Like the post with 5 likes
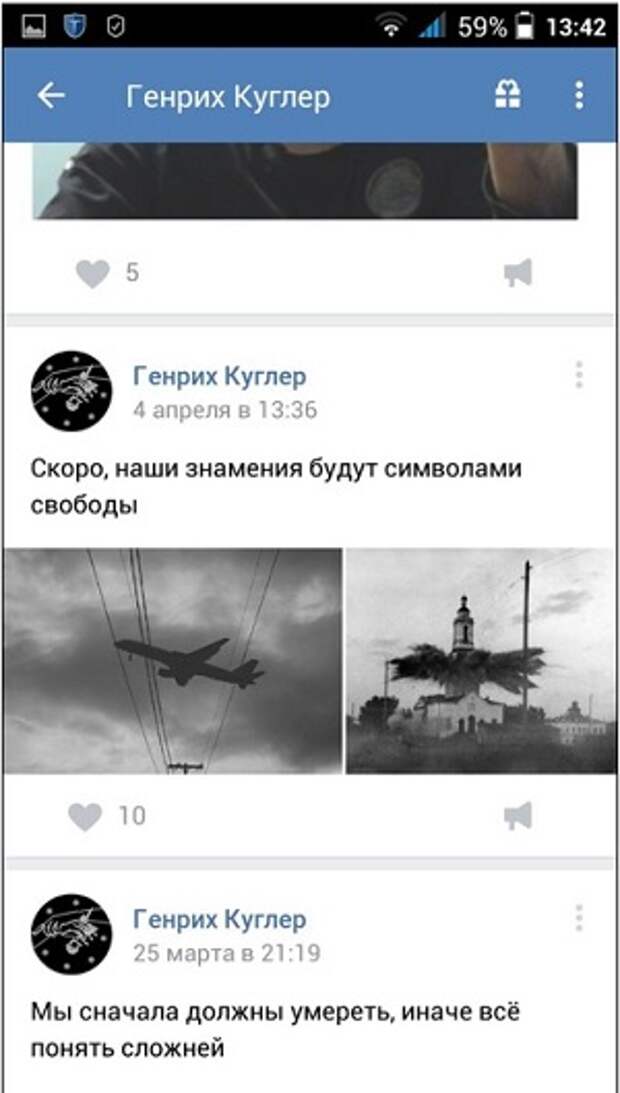 click(x=93, y=273)
